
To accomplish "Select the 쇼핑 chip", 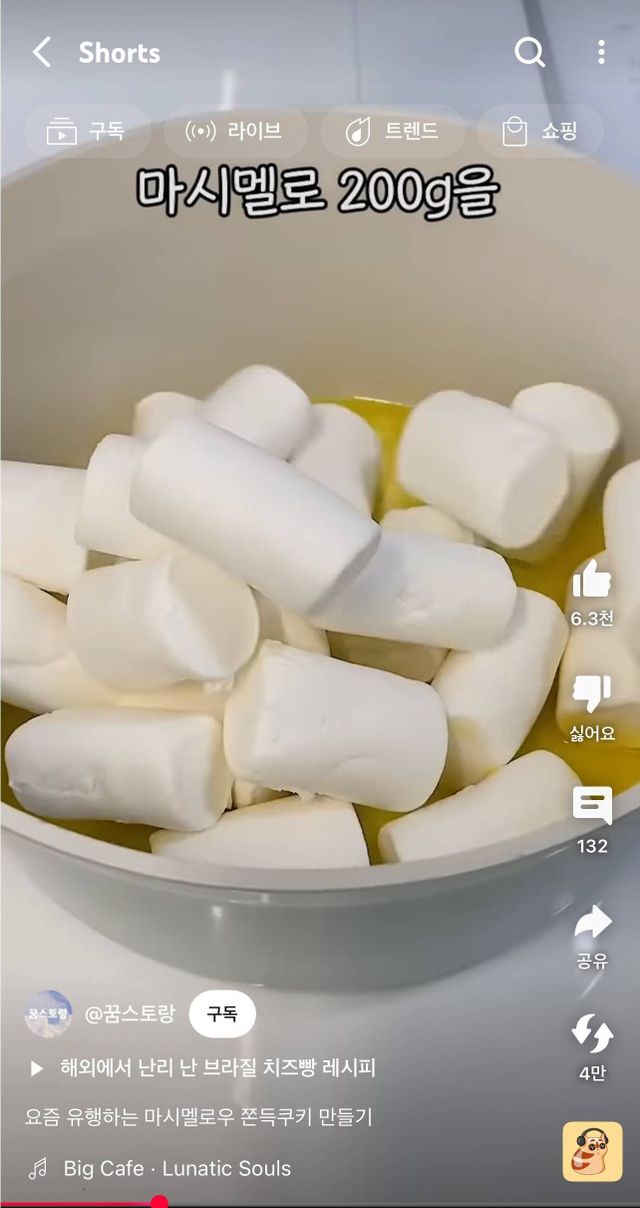I will (x=540, y=131).
